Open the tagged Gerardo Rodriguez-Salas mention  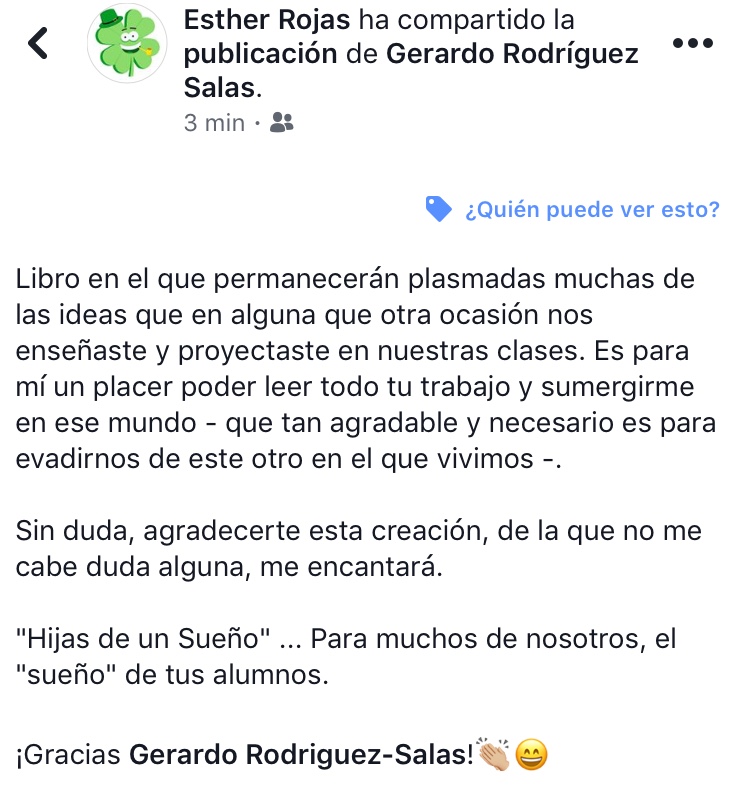point(301,756)
